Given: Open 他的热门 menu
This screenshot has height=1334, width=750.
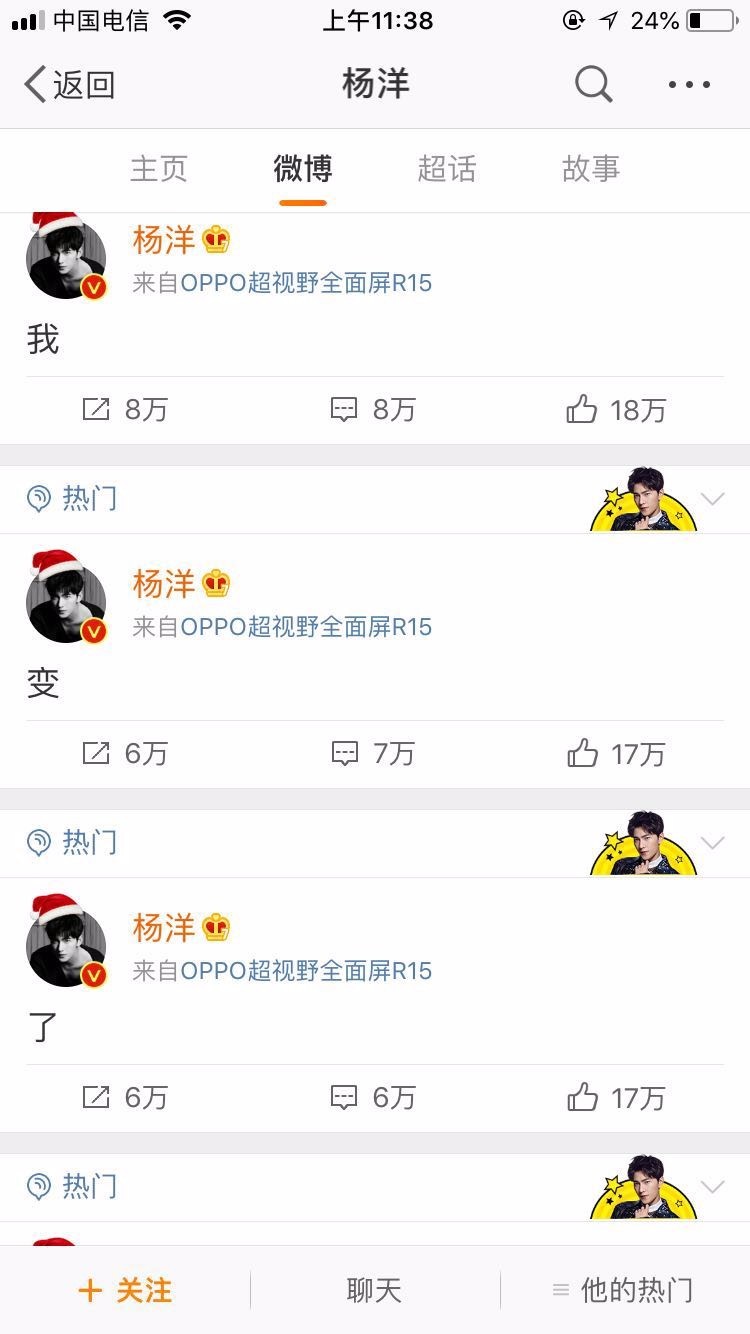Looking at the screenshot, I should pos(623,1290).
